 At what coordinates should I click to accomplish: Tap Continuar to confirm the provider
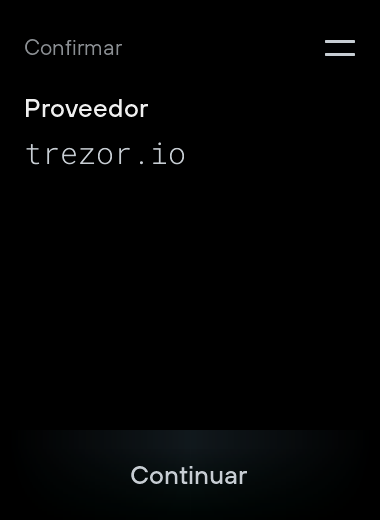(189, 475)
